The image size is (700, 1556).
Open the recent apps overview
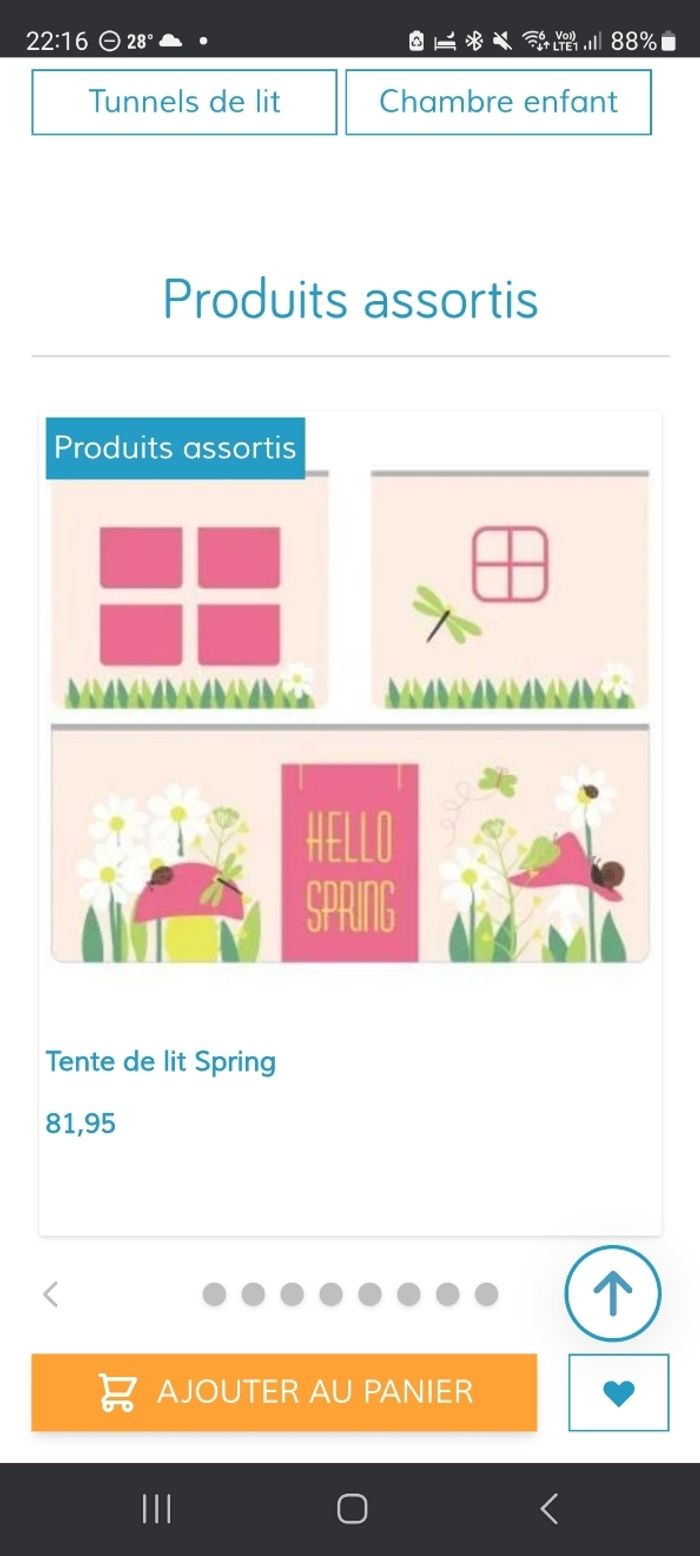[156, 1508]
